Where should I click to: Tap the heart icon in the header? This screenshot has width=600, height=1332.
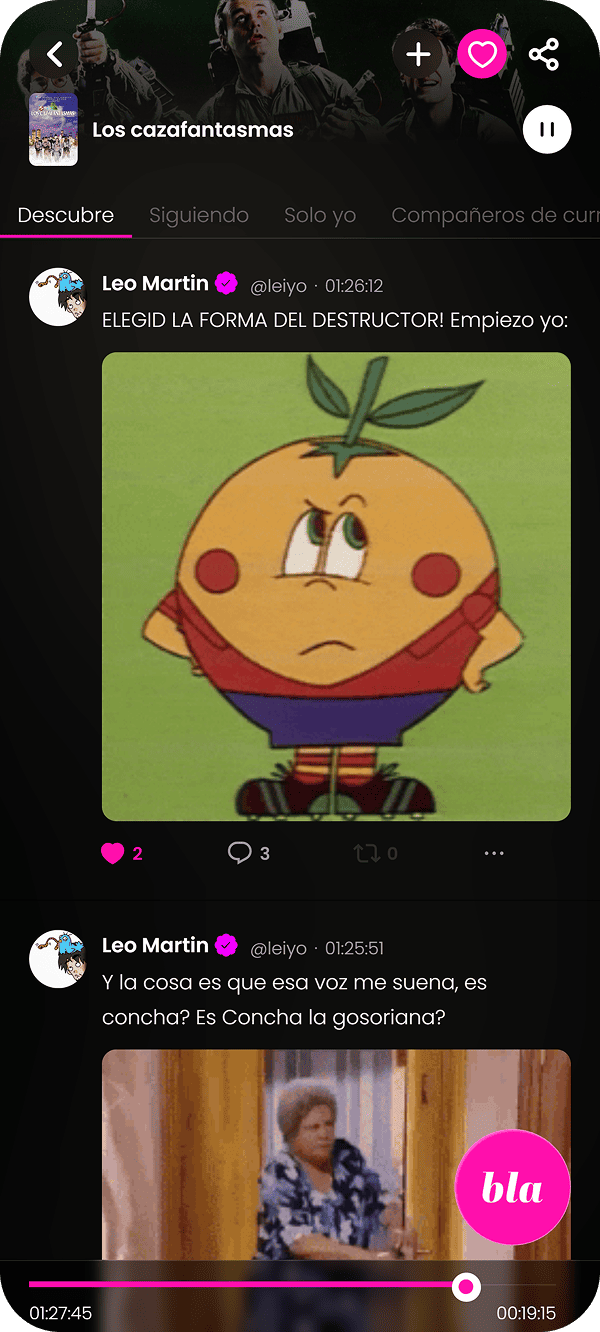coord(482,54)
